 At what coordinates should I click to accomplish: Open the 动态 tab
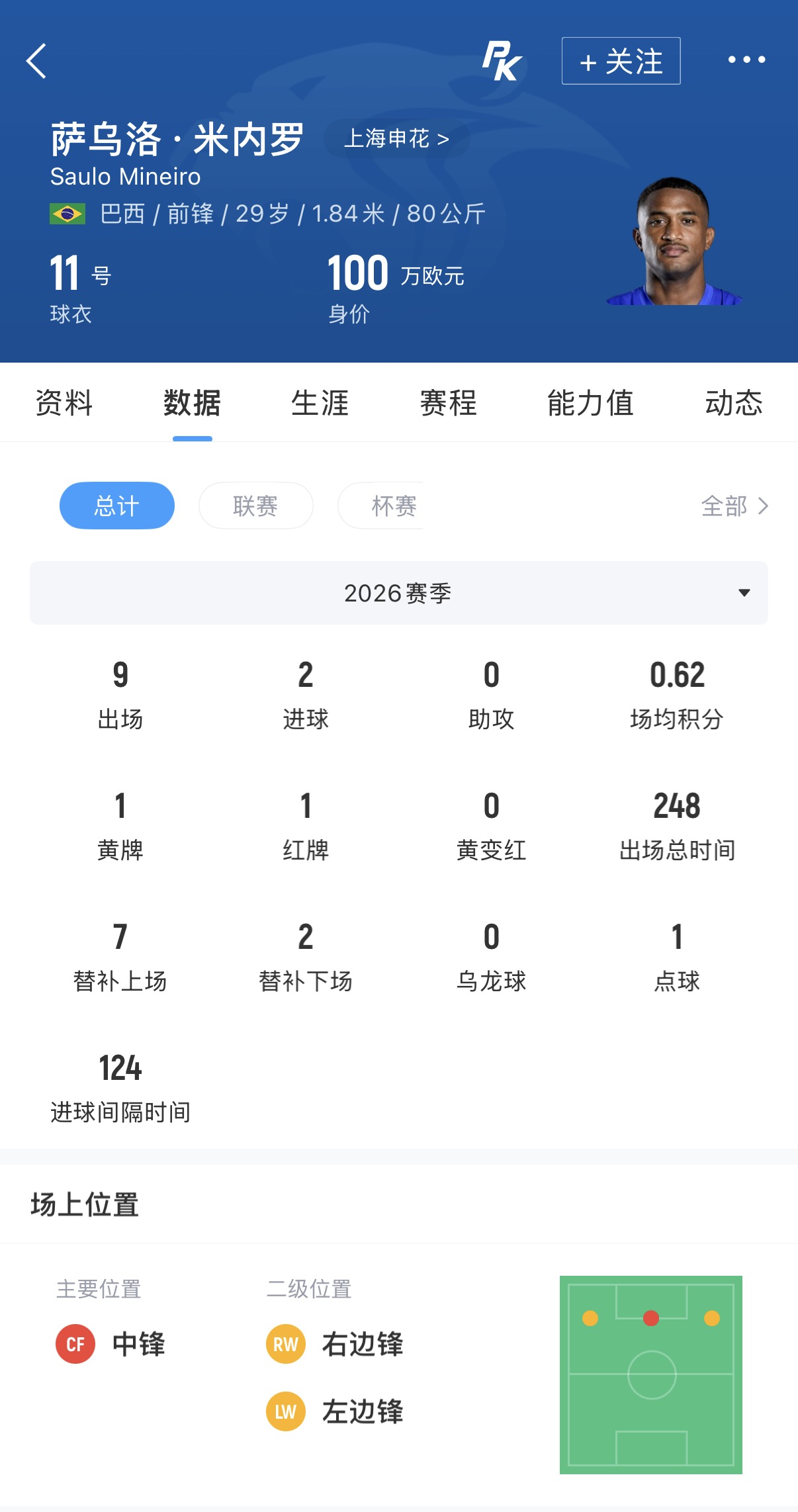pos(734,403)
